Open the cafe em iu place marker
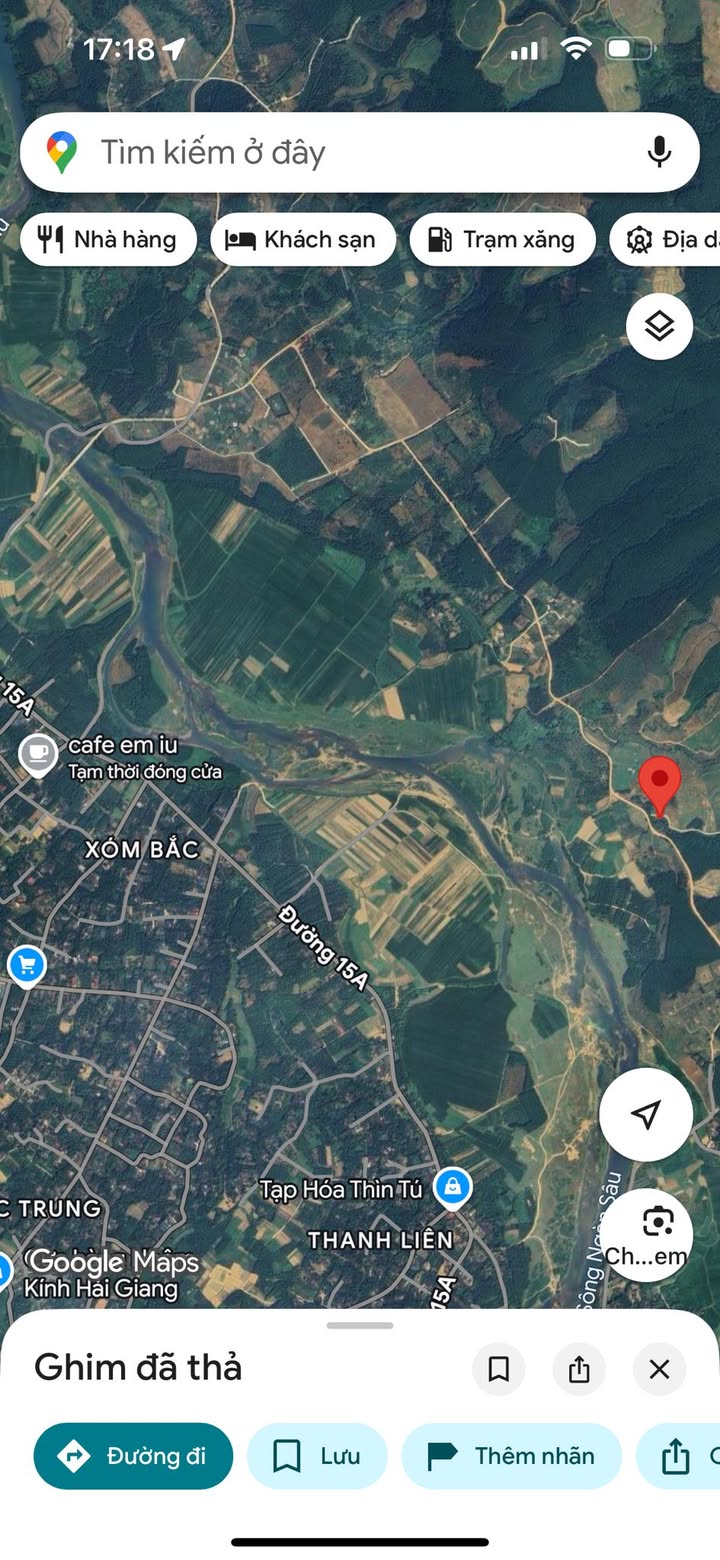 click(38, 755)
